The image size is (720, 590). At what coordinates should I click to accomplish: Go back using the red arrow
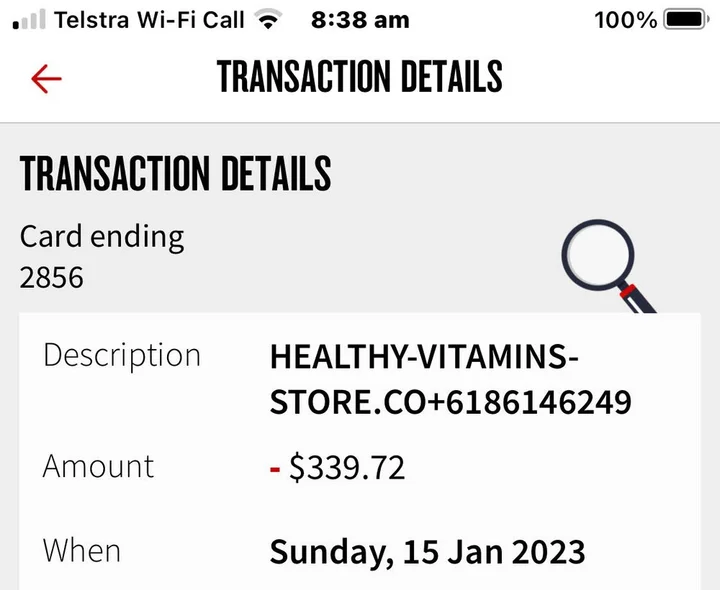pyautogui.click(x=46, y=79)
